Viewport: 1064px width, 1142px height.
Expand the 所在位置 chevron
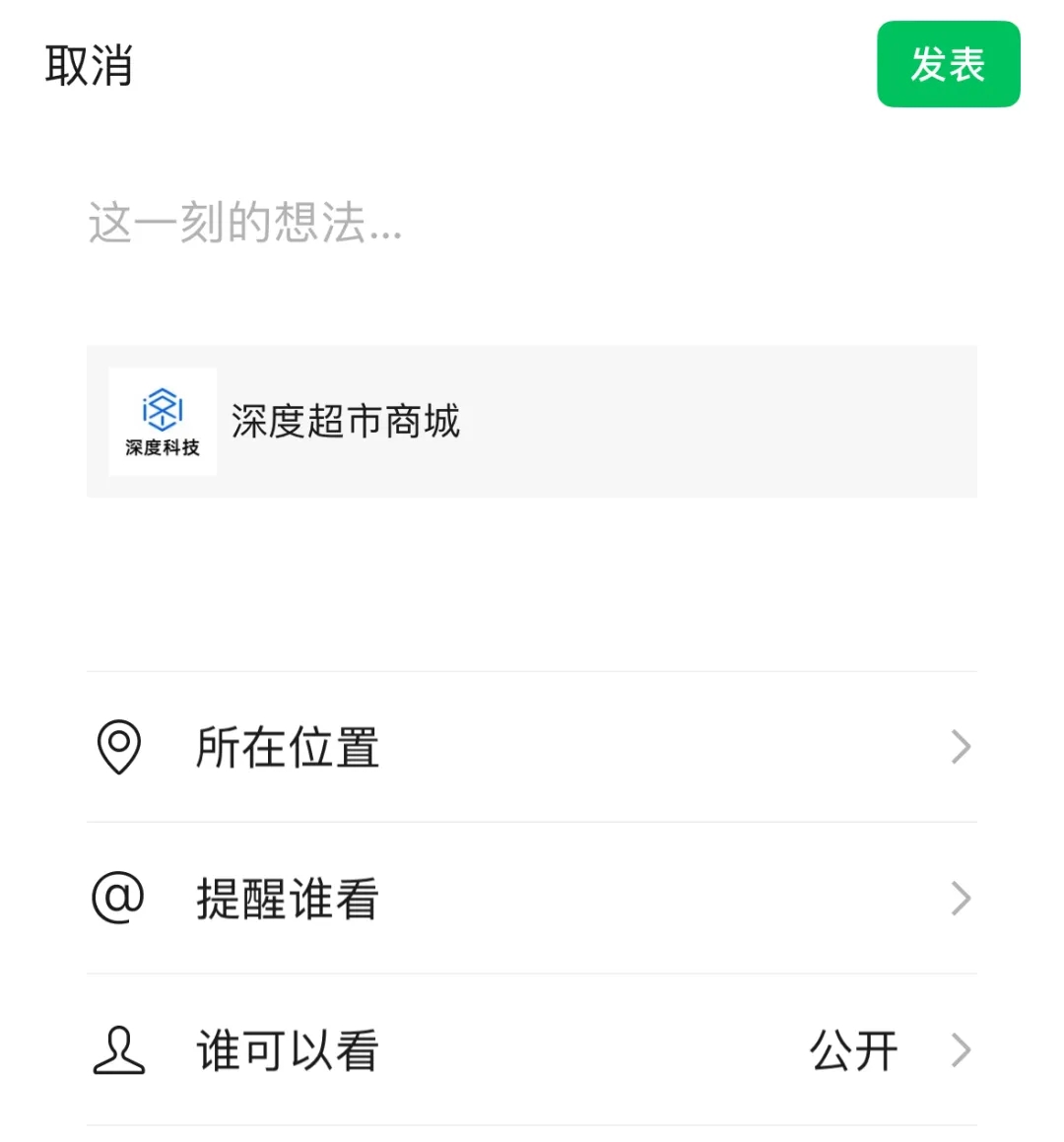coord(961,748)
